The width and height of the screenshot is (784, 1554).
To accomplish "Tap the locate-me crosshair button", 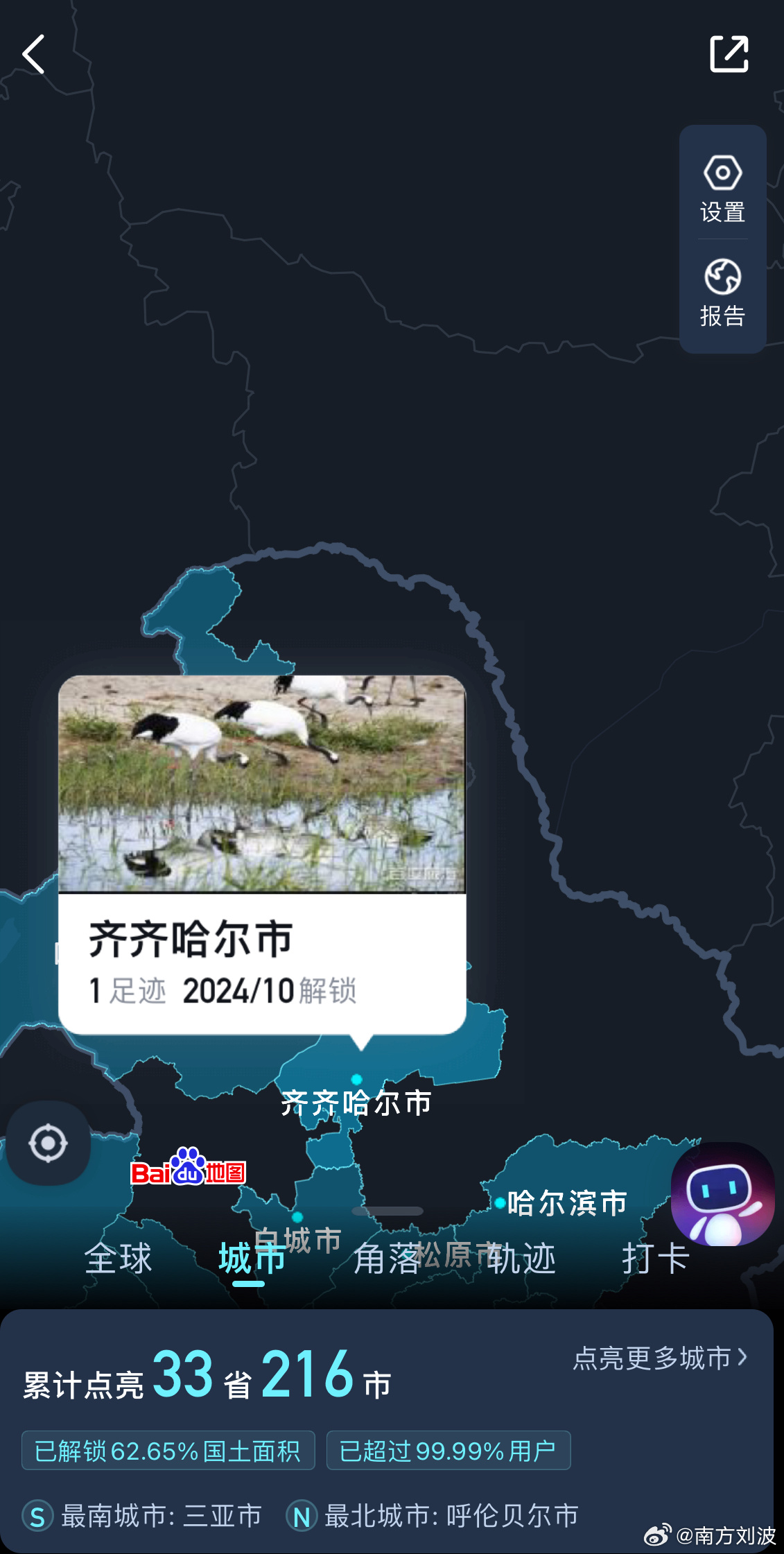I will click(x=47, y=1143).
